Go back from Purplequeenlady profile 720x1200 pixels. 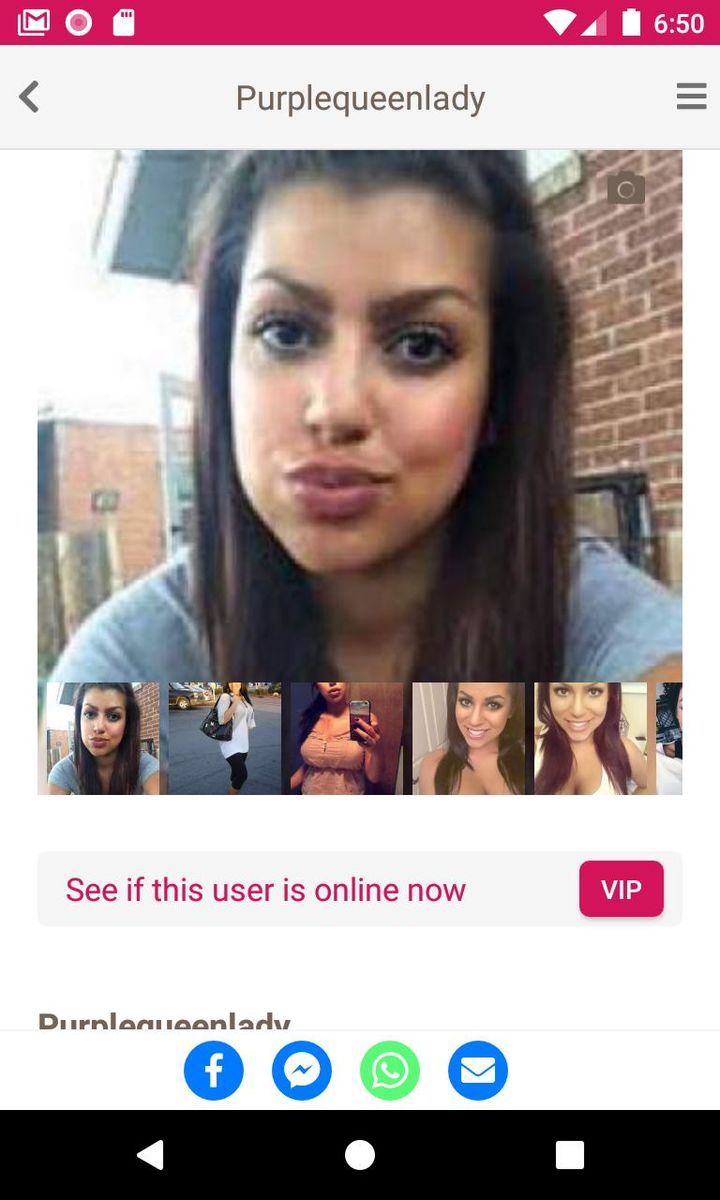[30, 98]
